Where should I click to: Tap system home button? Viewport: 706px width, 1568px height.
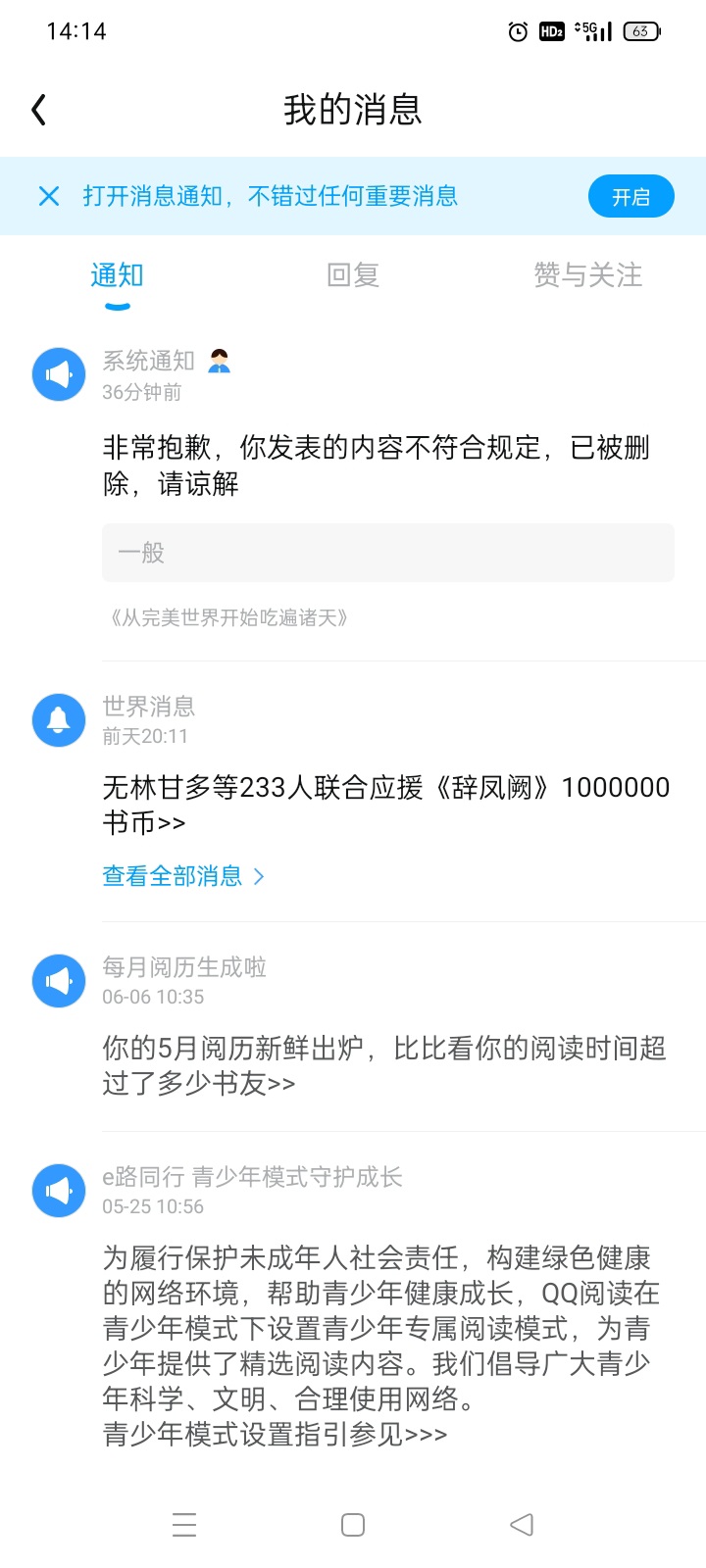coord(353,1525)
